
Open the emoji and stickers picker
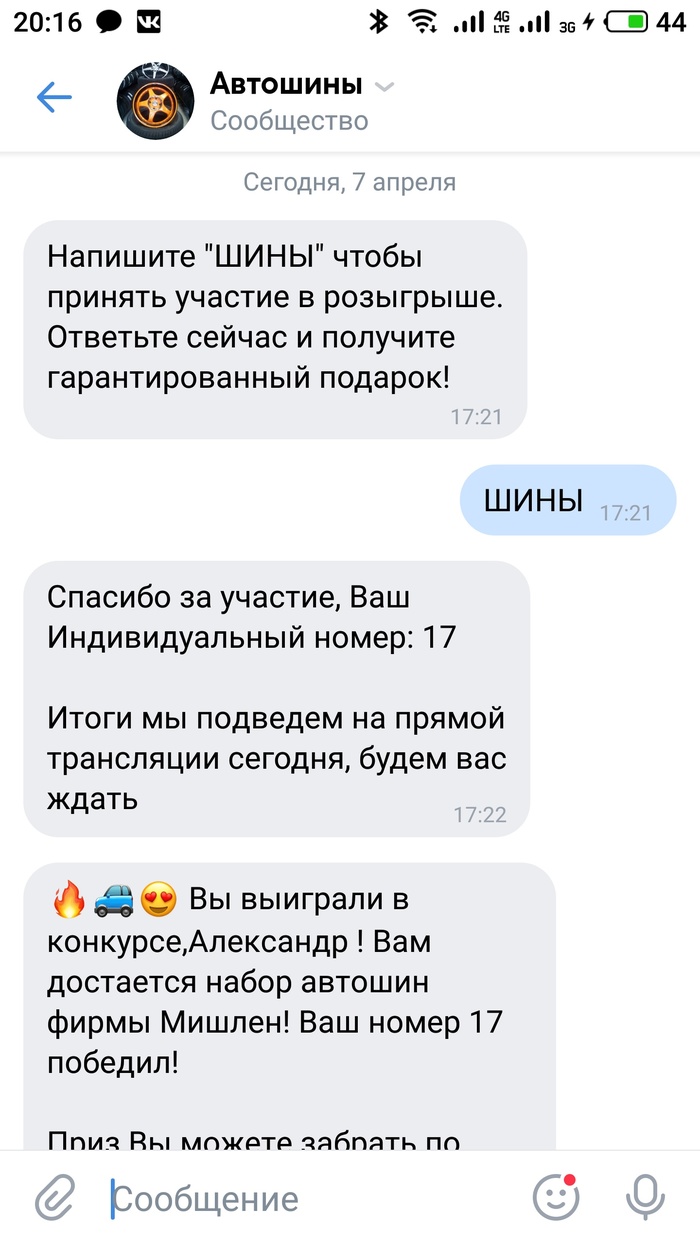pos(557,1197)
